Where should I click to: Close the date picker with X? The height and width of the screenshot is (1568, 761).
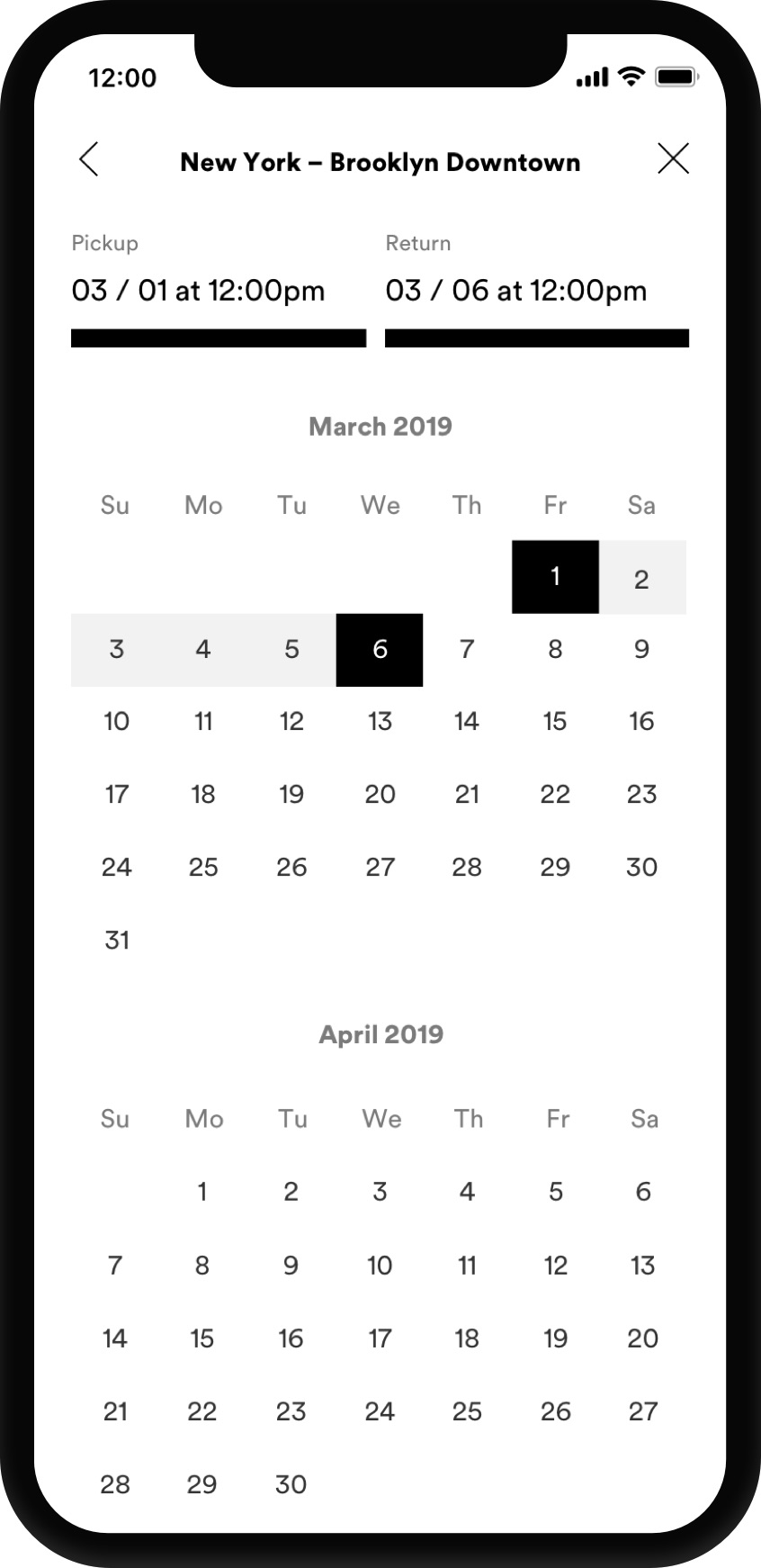point(673,158)
